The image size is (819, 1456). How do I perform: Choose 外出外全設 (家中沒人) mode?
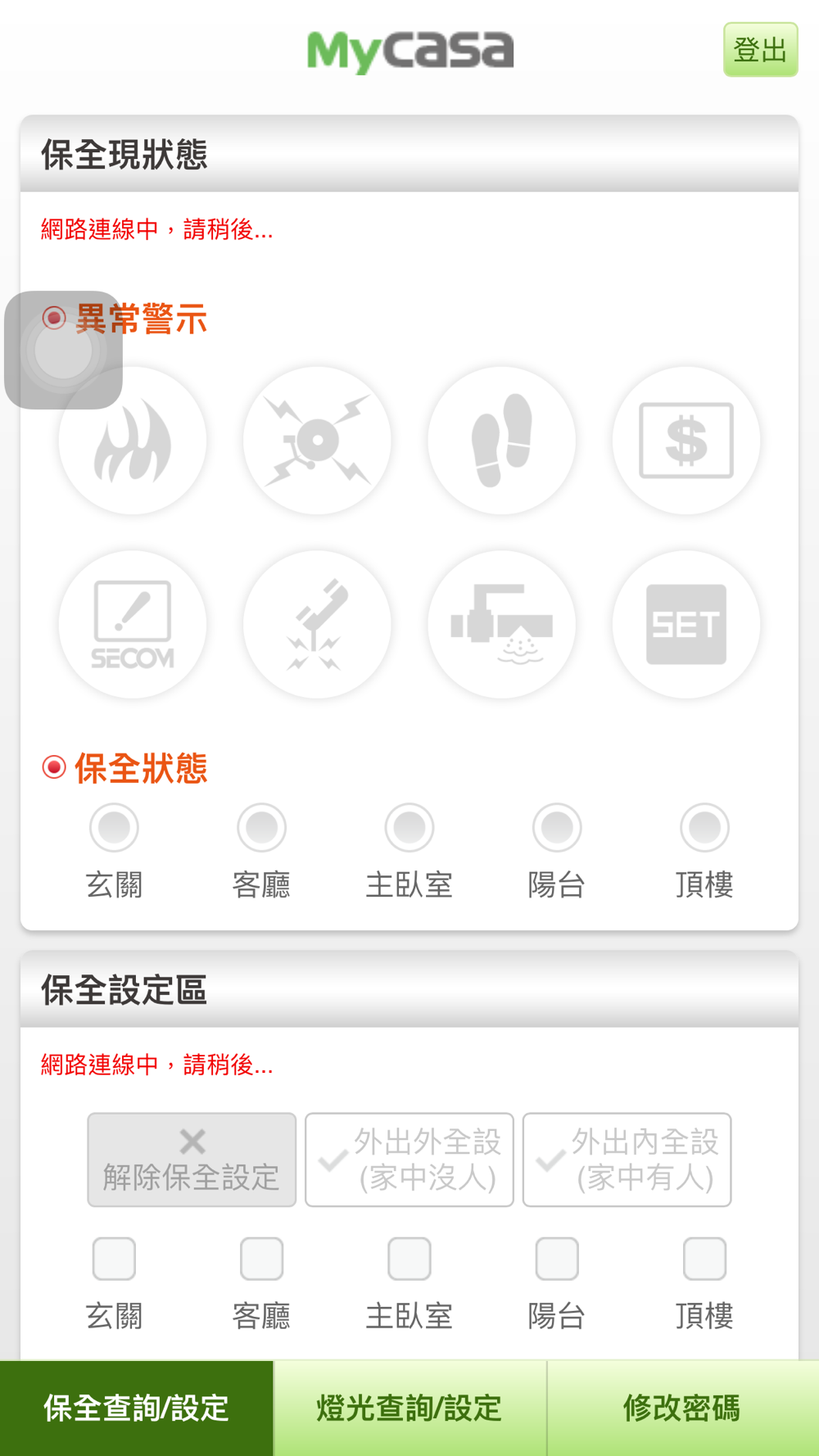click(x=409, y=1160)
